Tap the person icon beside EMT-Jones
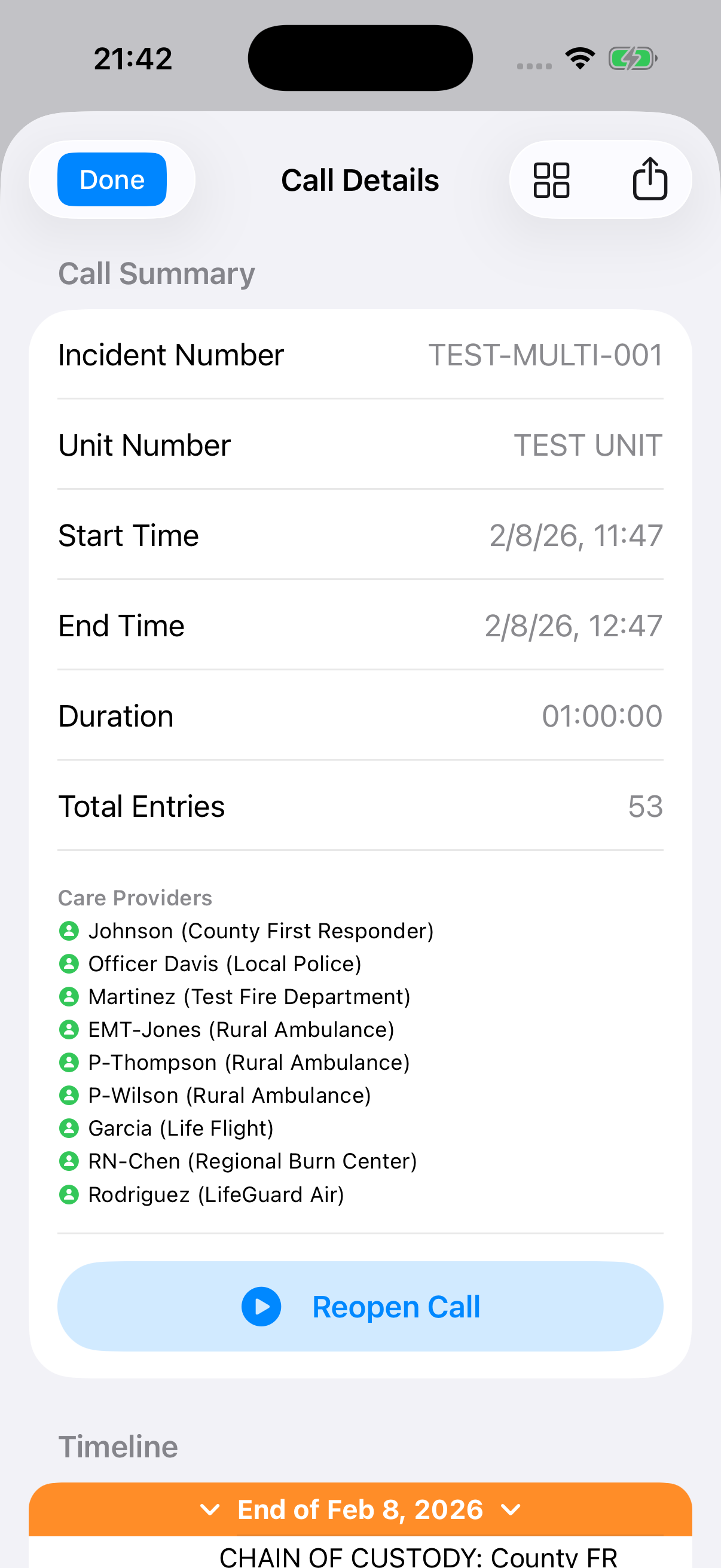 69,1029
